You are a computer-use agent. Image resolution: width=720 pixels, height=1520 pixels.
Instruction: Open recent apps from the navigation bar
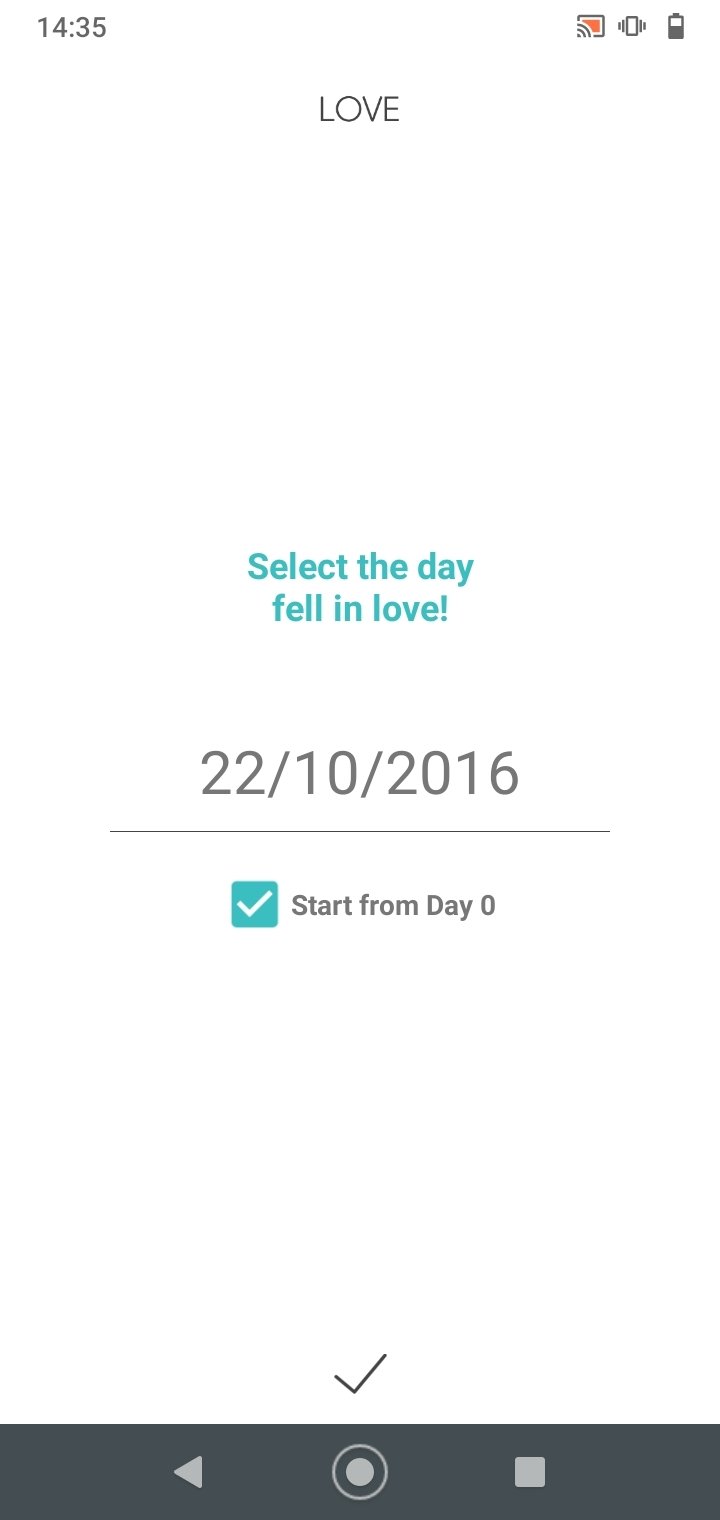529,1472
